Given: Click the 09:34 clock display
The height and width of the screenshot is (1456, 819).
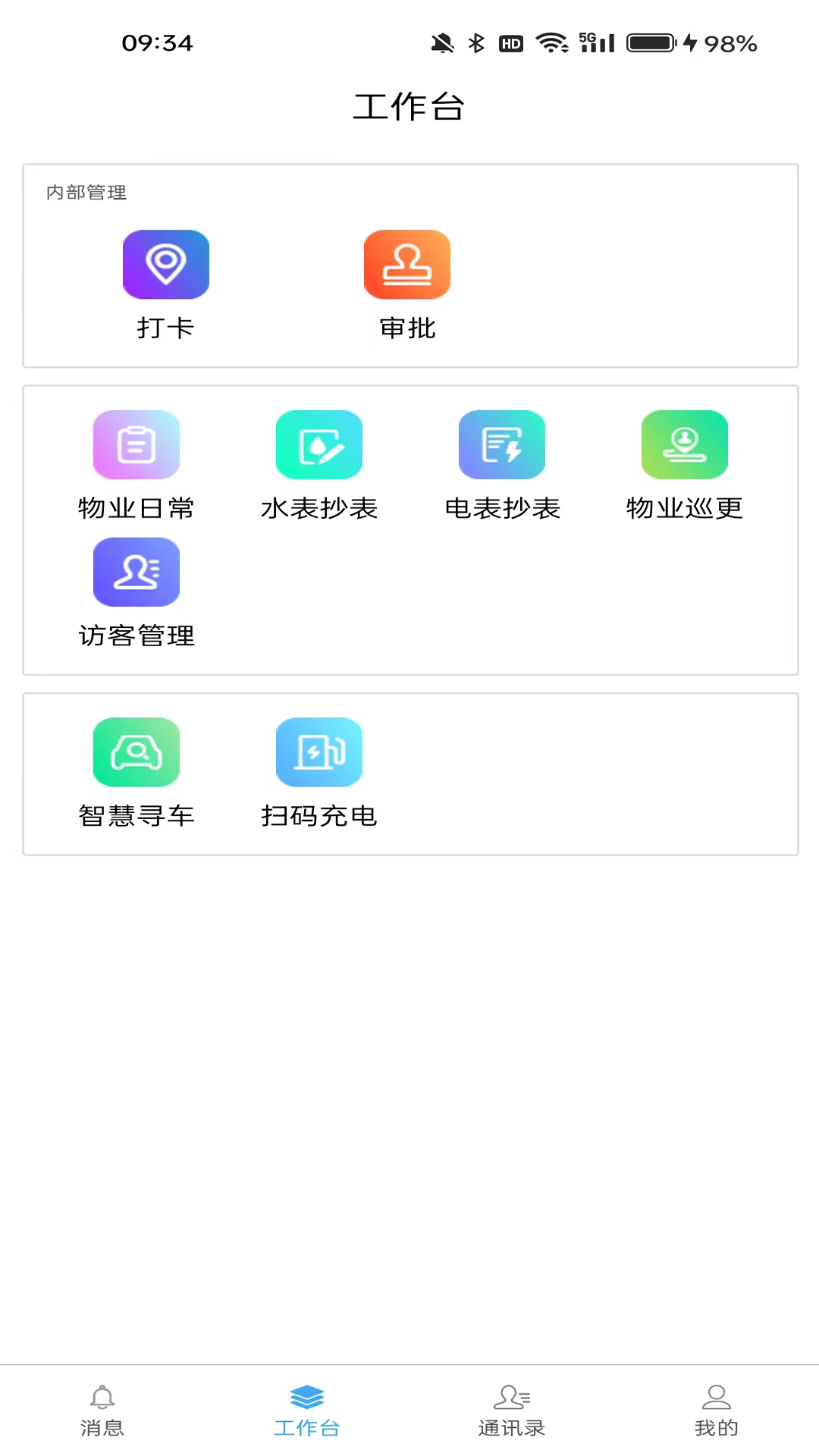Looking at the screenshot, I should pos(157,43).
